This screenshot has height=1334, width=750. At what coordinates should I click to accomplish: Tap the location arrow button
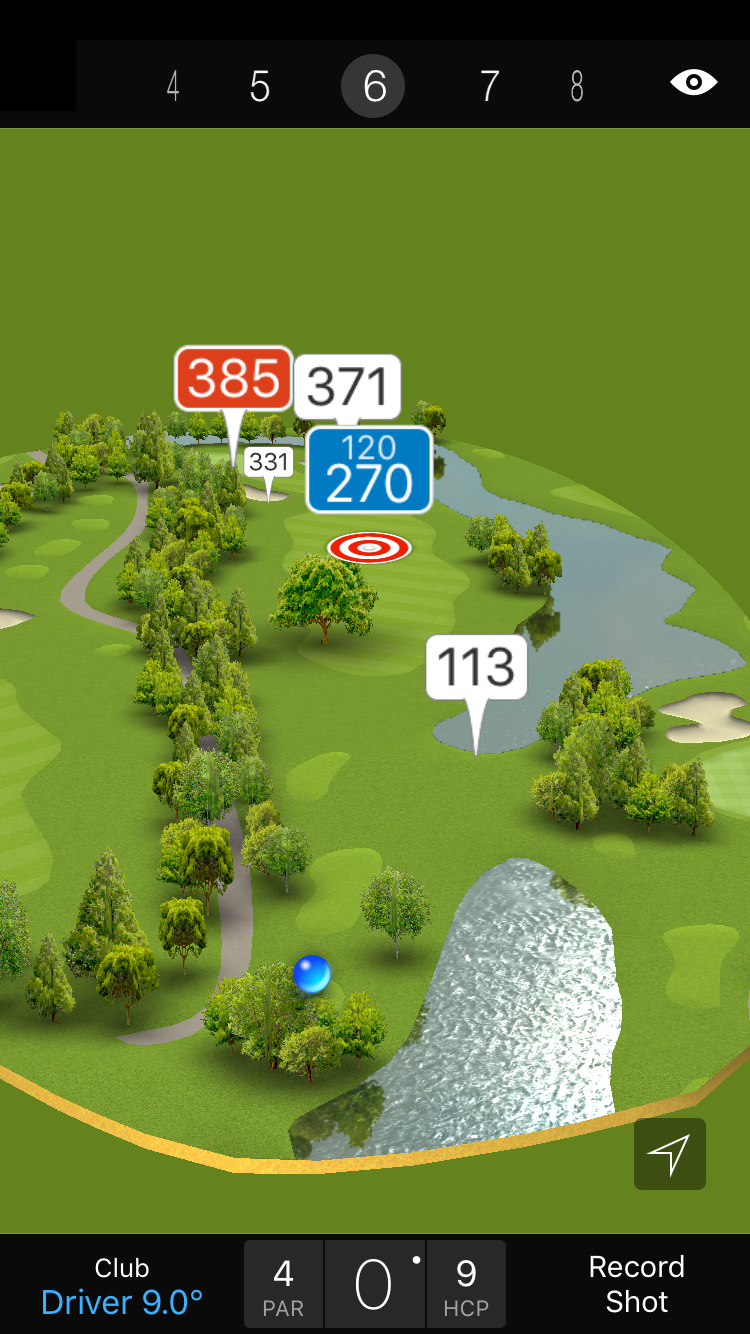tap(669, 1154)
